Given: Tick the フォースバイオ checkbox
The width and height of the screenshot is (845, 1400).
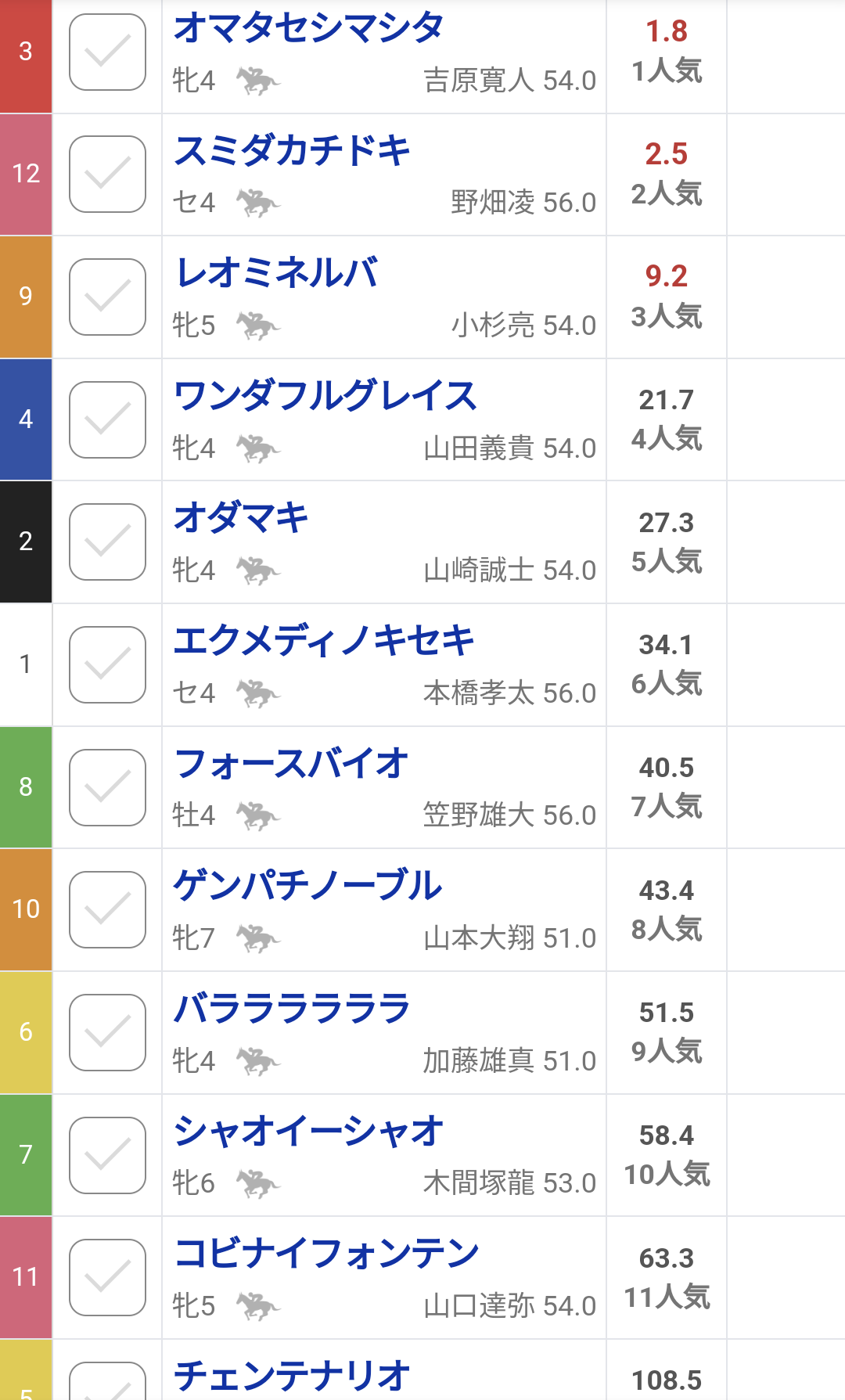Looking at the screenshot, I should click(107, 787).
